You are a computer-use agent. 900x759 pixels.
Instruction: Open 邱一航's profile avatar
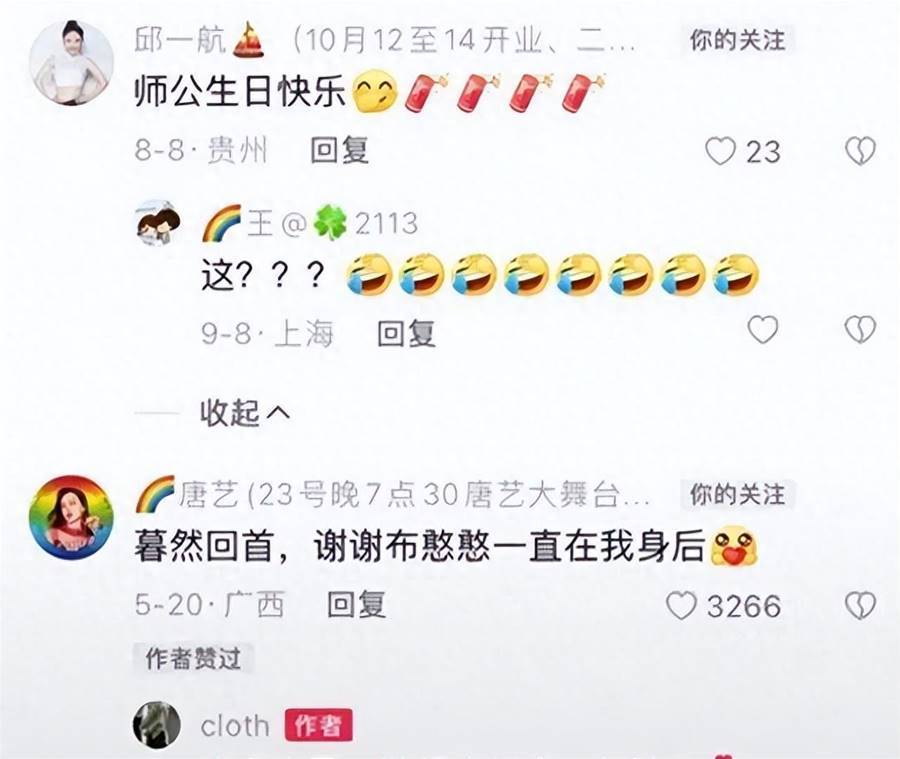click(x=71, y=62)
